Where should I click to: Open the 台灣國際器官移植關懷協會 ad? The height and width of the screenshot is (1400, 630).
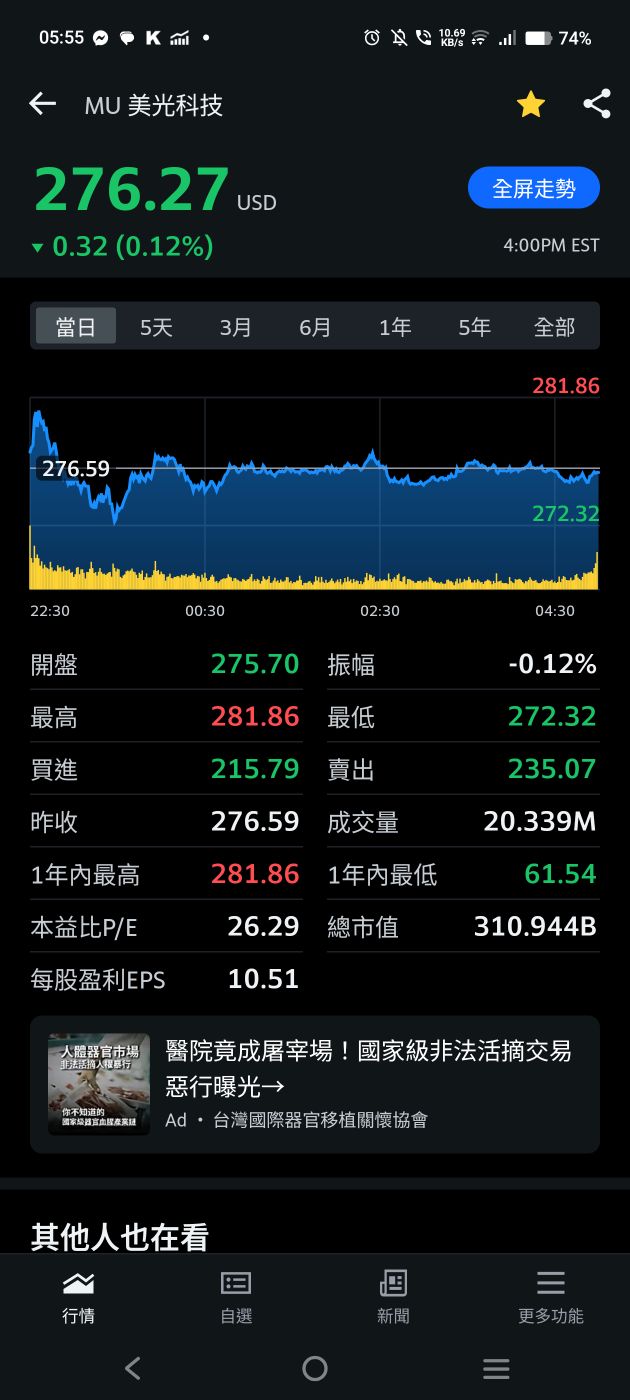coord(315,1084)
